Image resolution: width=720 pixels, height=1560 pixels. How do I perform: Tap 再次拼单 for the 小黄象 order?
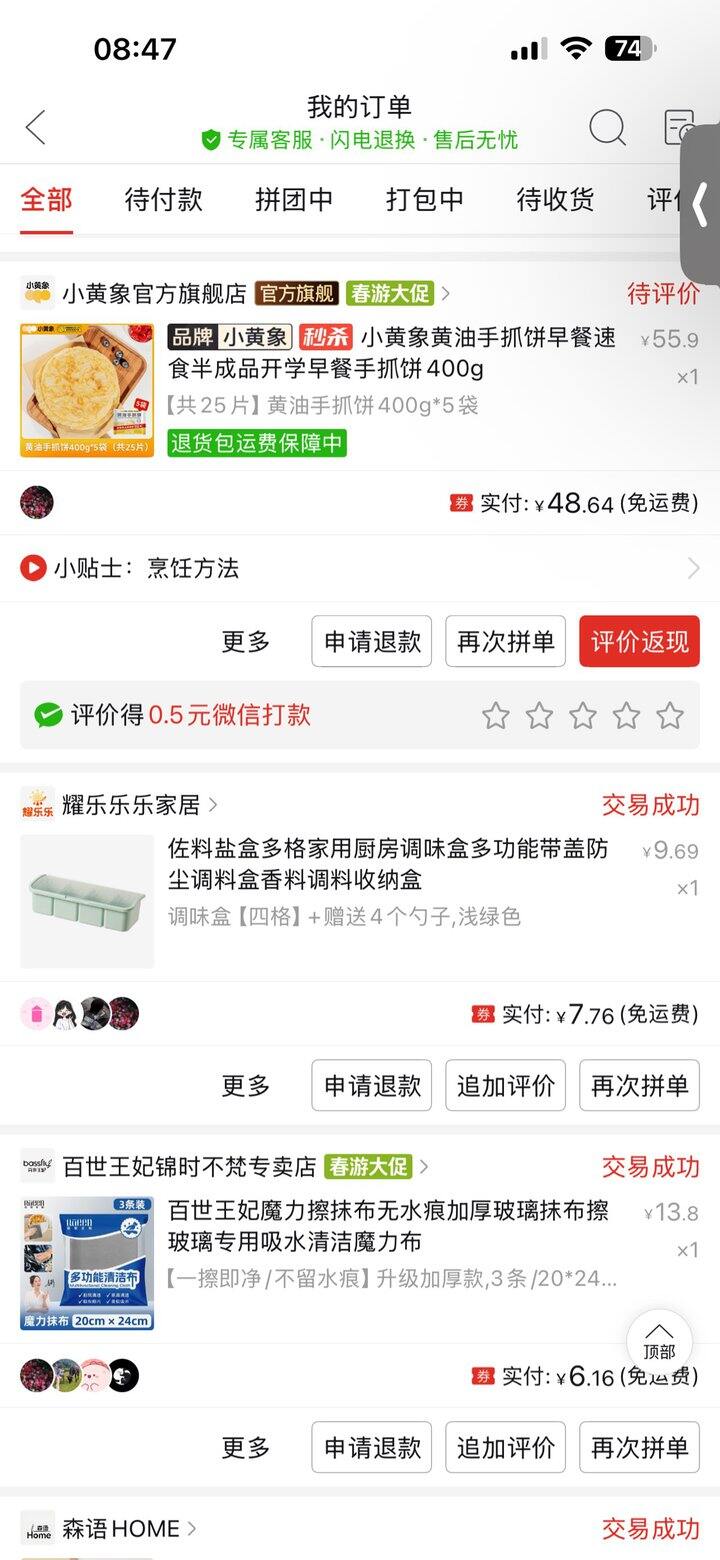pos(505,642)
